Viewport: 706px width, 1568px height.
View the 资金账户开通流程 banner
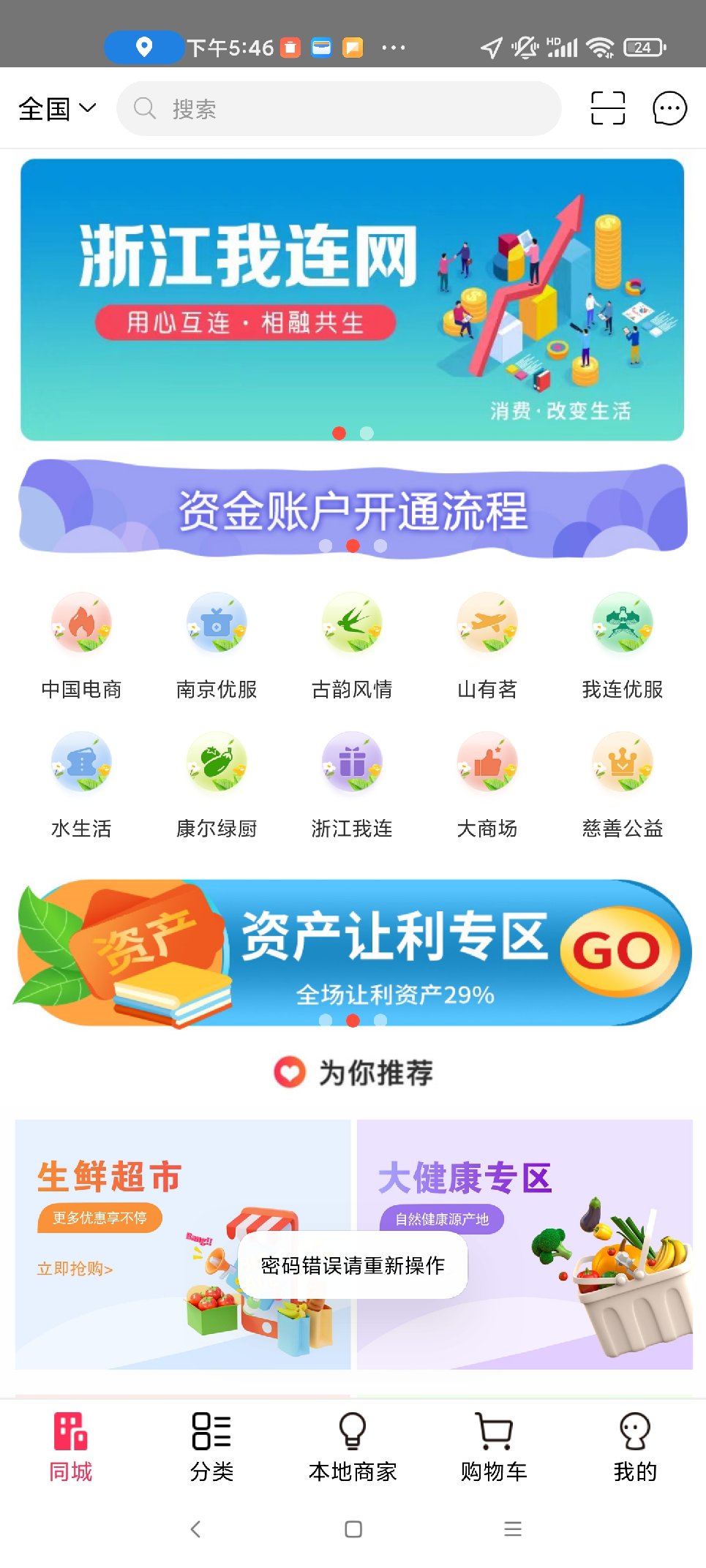tap(352, 510)
